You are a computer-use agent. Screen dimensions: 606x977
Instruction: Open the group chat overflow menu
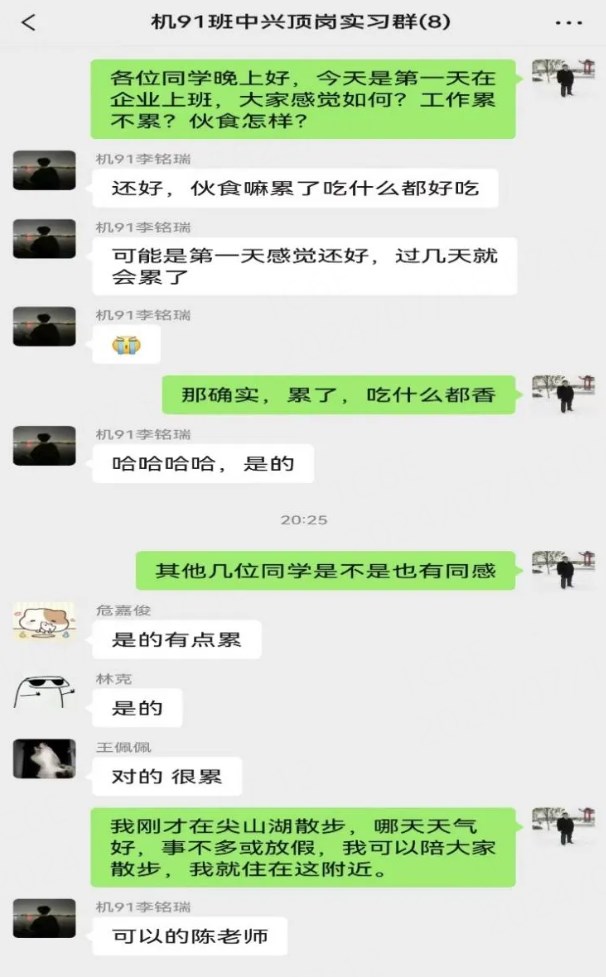click(568, 22)
